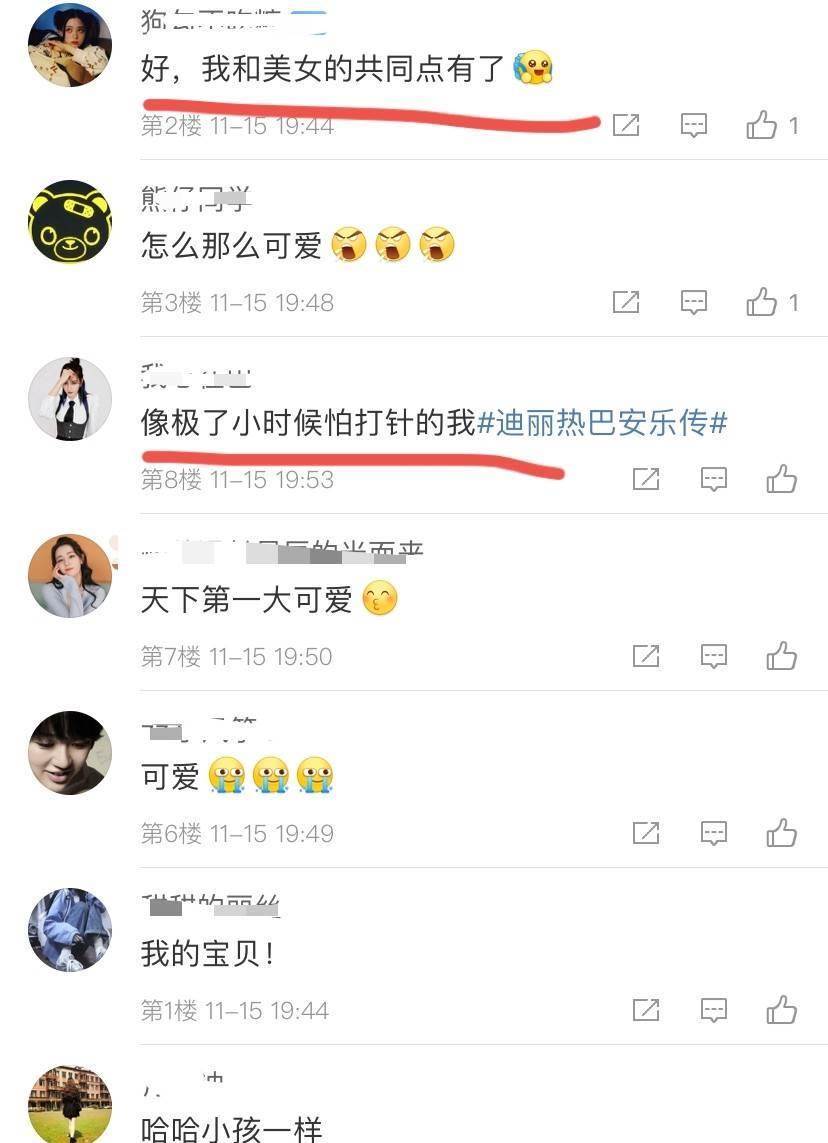Open the #迪丽热巴安乐传# hashtag
The image size is (828, 1143).
pyautogui.click(x=602, y=423)
